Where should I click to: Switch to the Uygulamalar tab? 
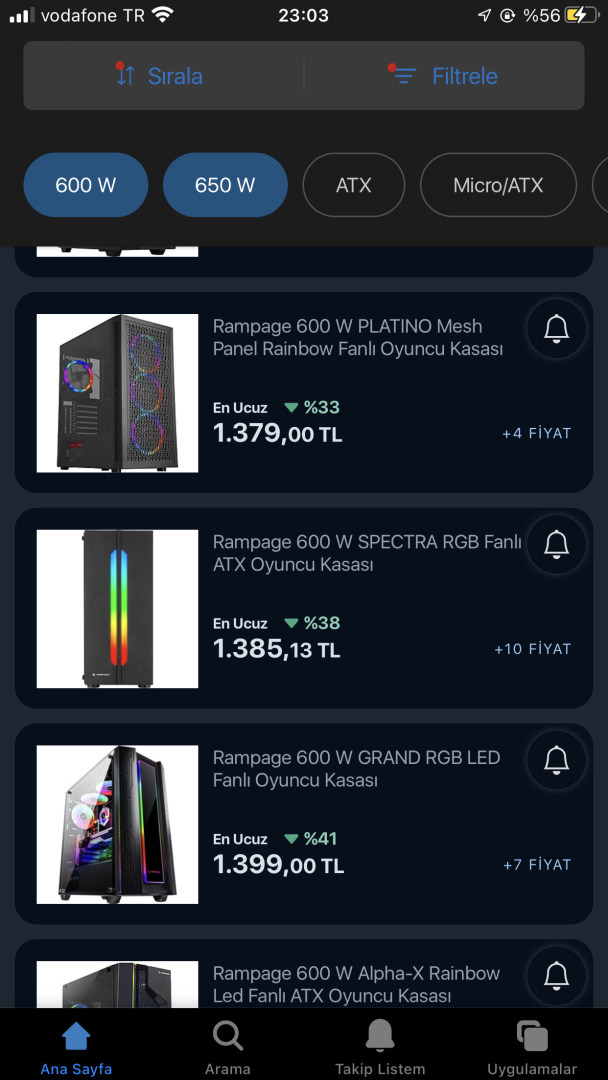[532, 1046]
